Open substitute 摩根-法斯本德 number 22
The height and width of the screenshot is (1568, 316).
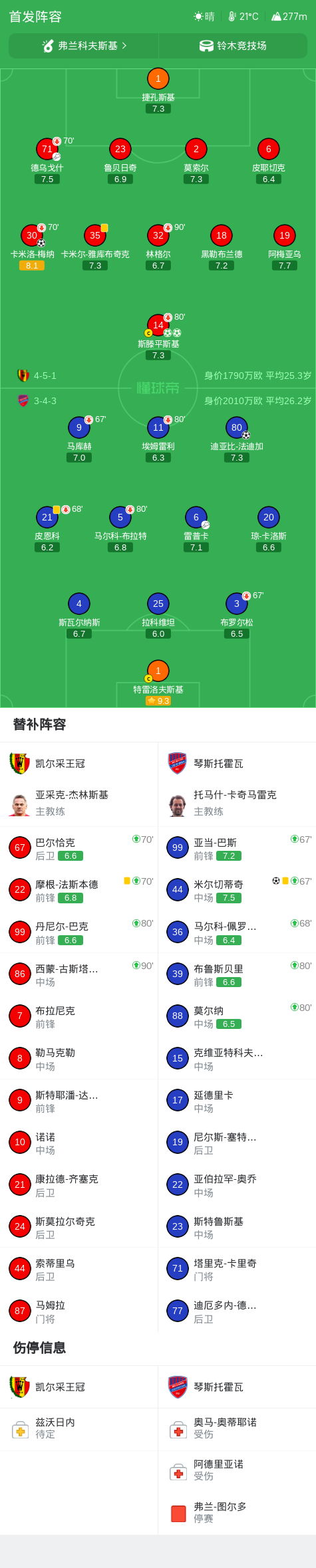click(79, 889)
